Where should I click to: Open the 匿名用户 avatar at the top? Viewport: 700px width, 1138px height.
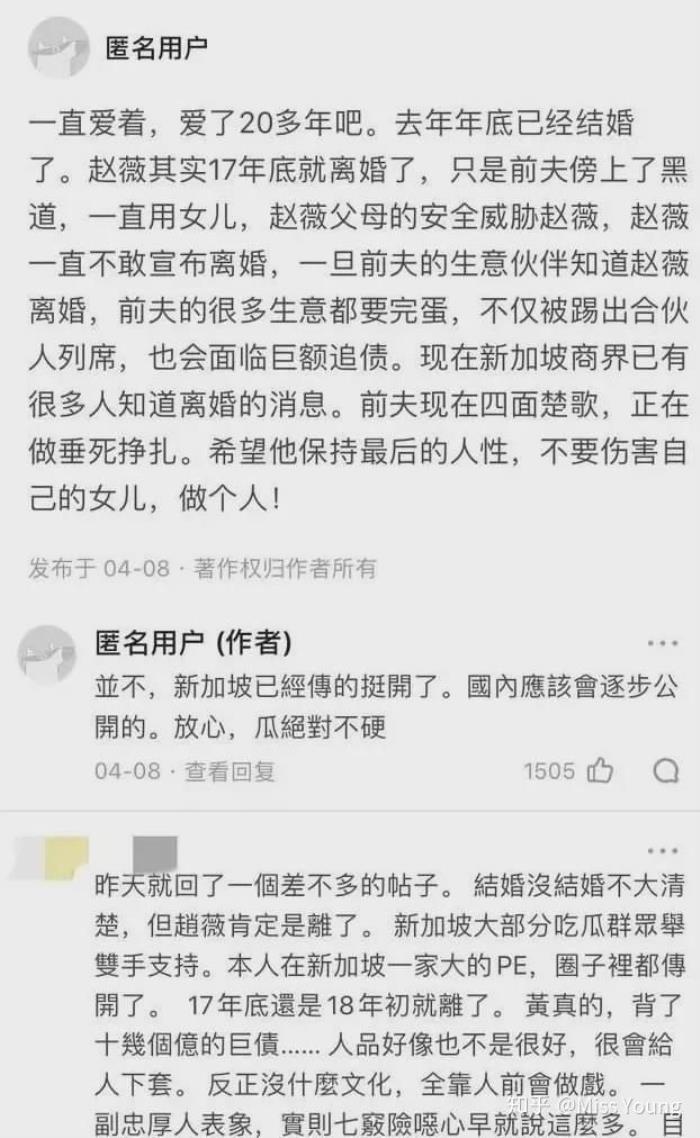[x=58, y=48]
